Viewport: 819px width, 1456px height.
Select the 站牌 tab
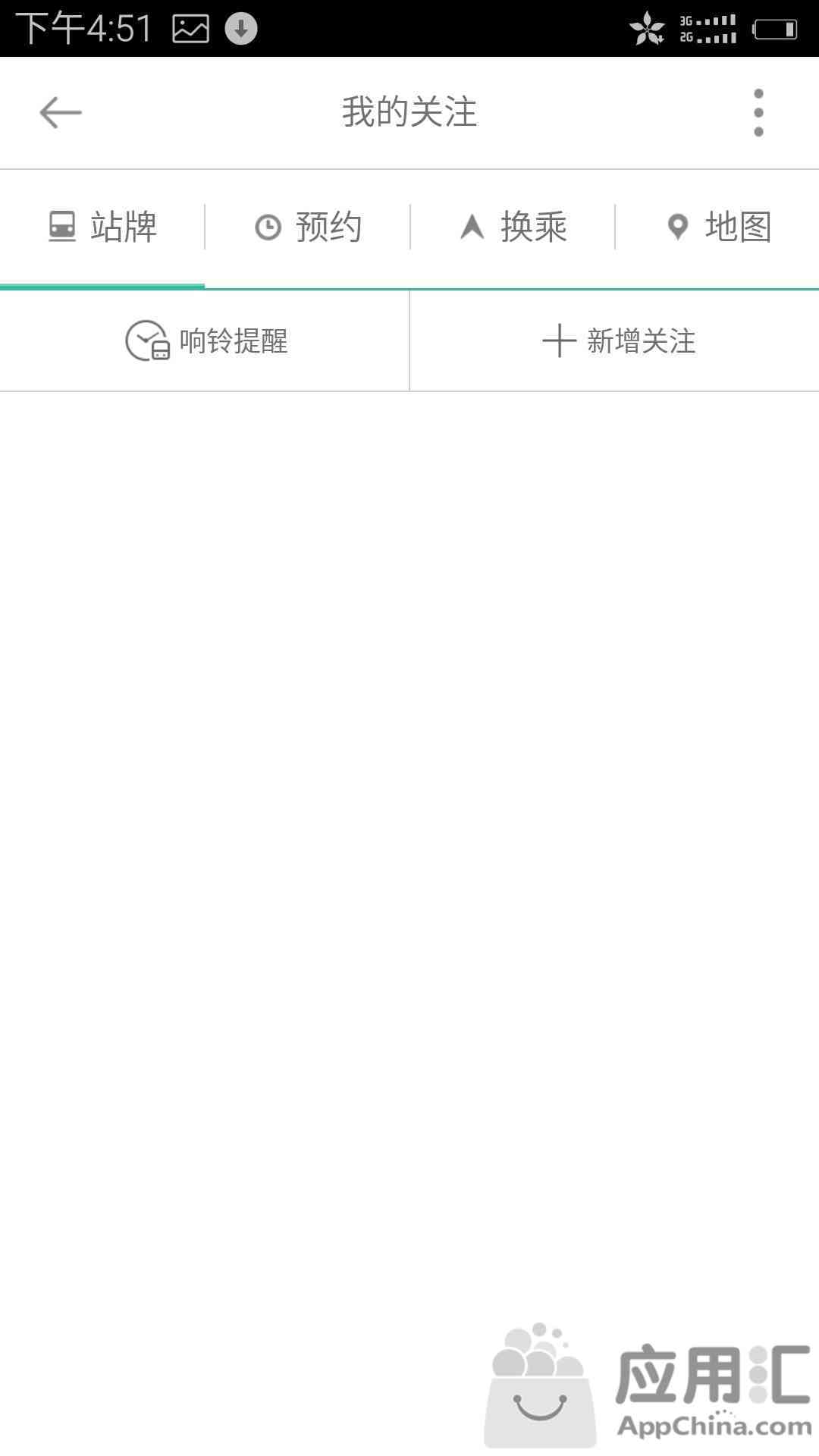pyautogui.click(x=102, y=227)
